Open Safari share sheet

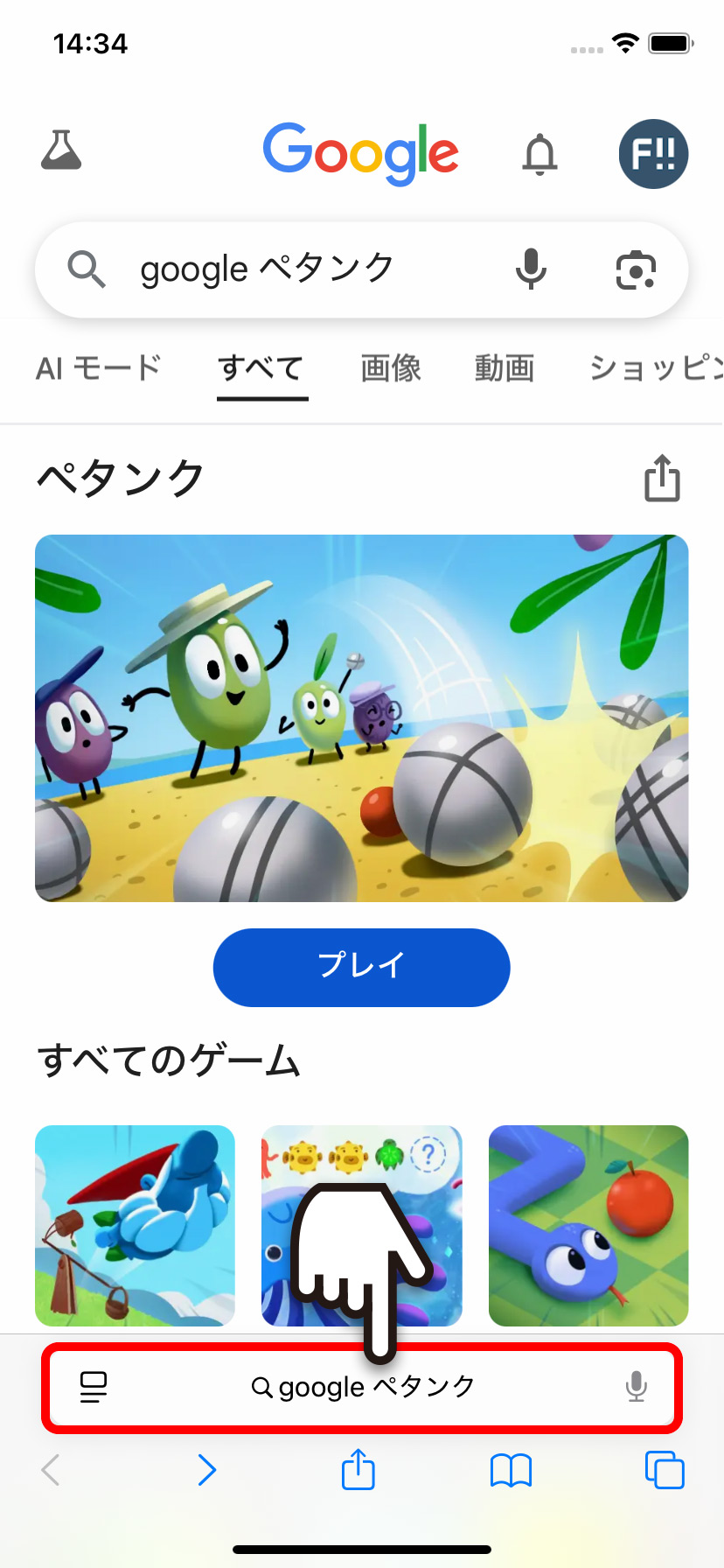point(358,1469)
